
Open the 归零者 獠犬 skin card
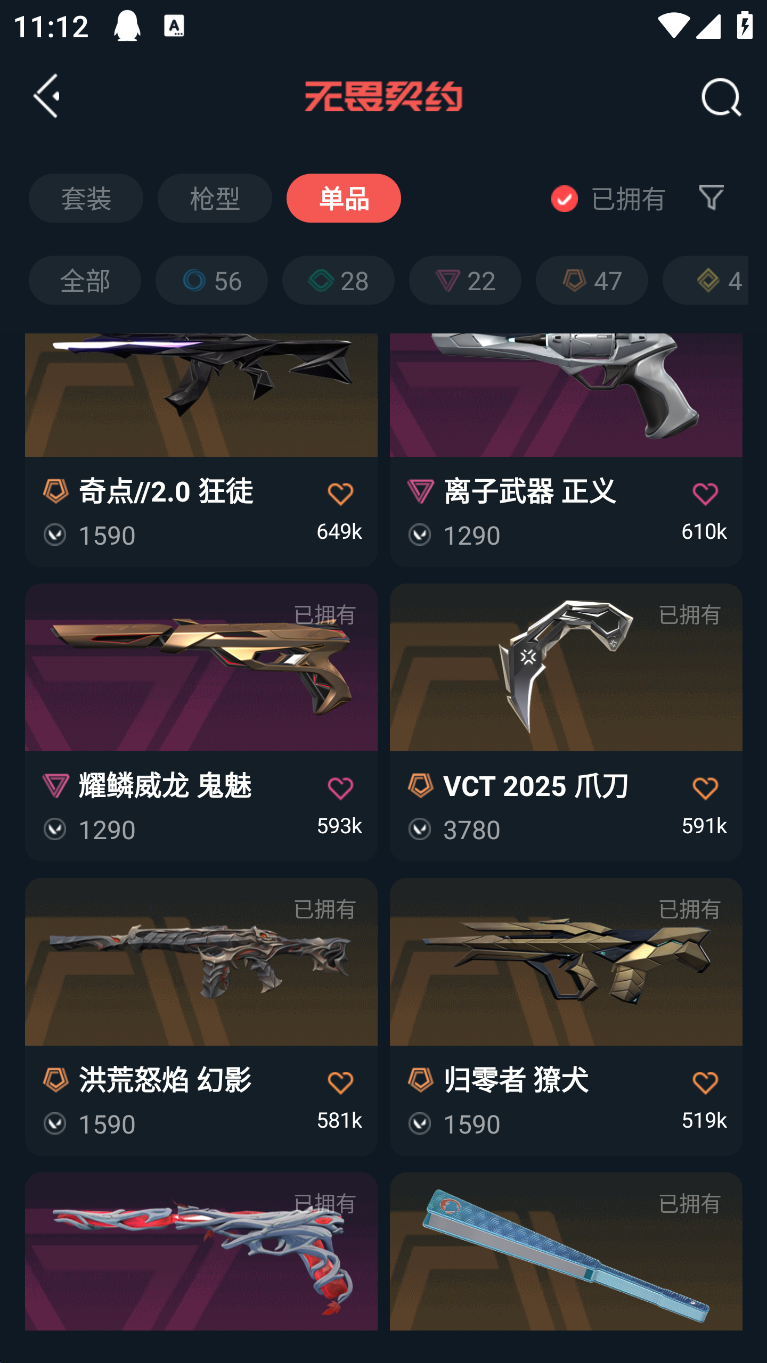pyautogui.click(x=566, y=1016)
